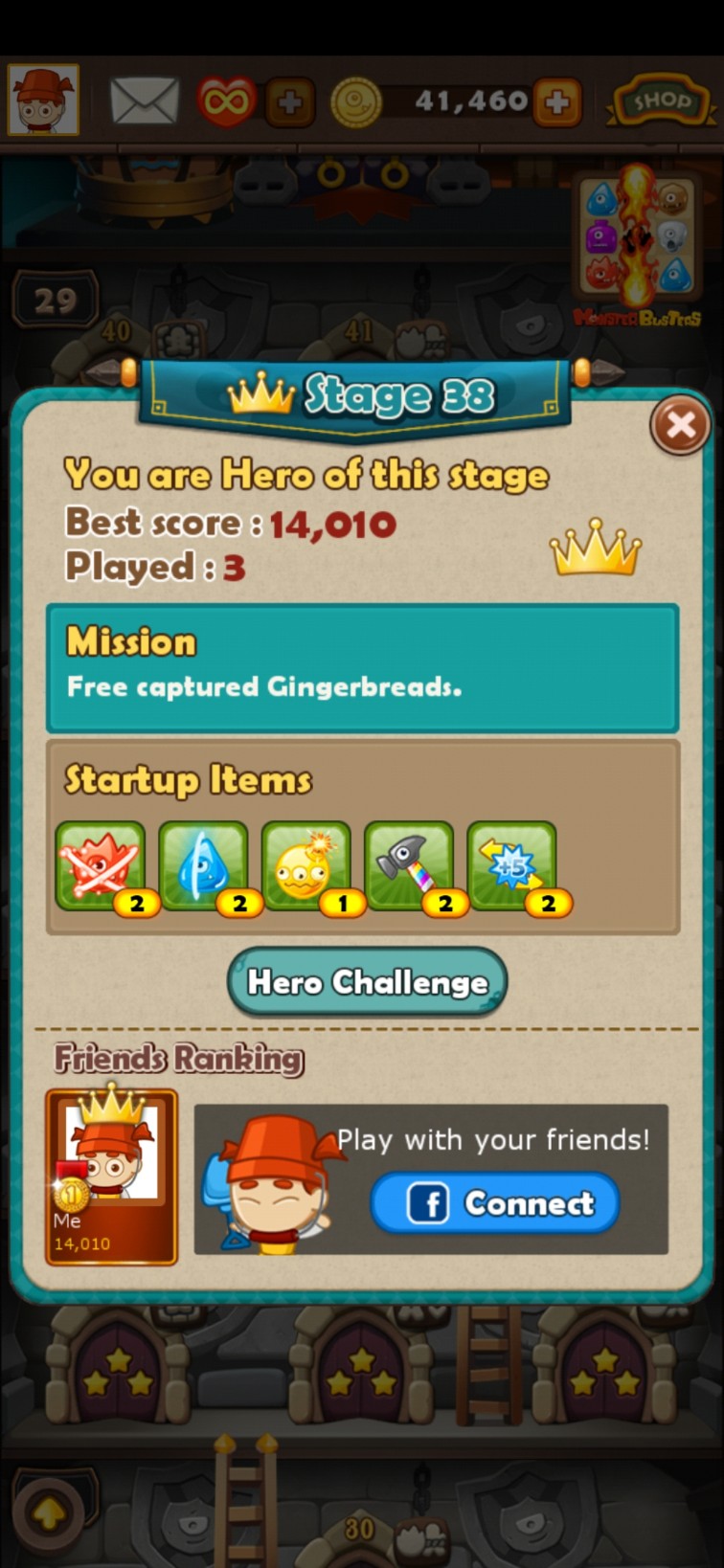This screenshot has height=1568, width=724.
Task: Open my ranking card with 14,010
Action: 111,1176
